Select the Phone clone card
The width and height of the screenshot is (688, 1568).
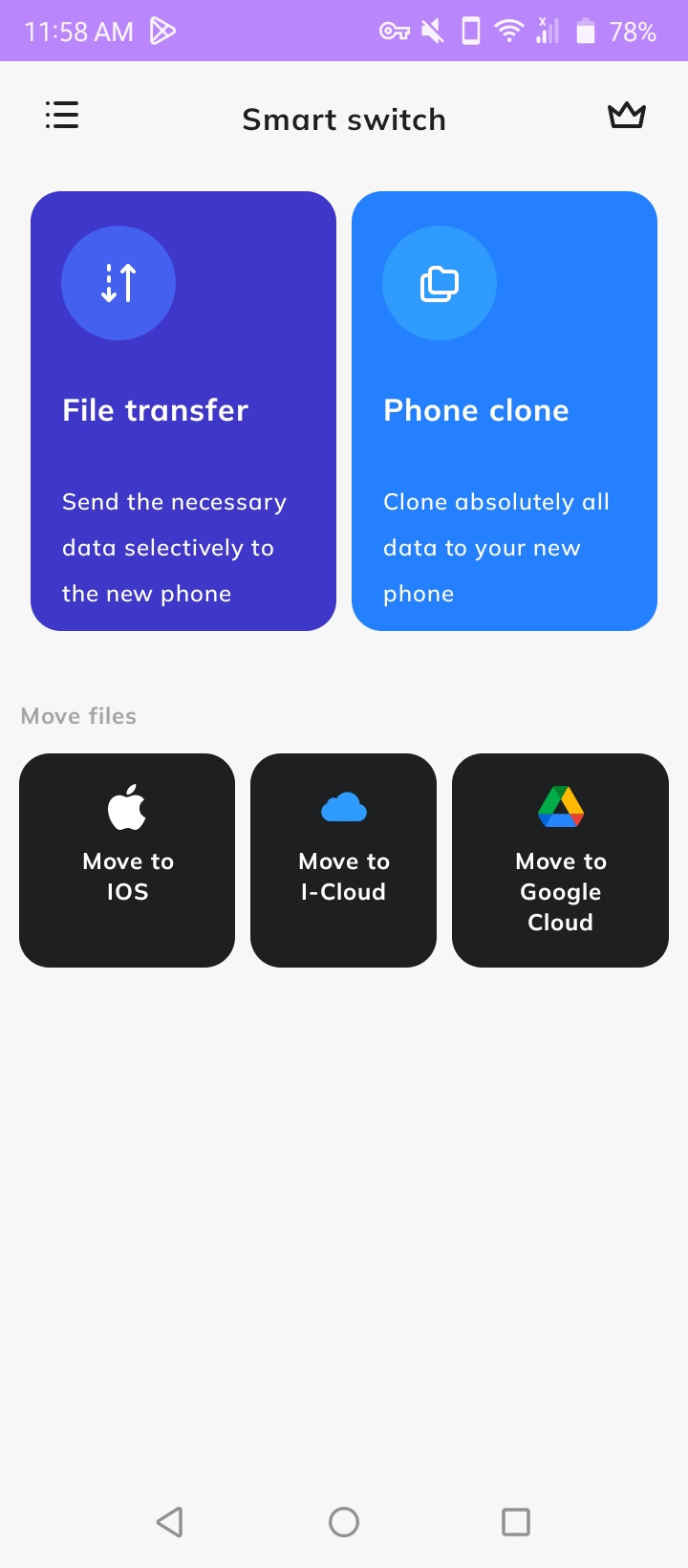(505, 411)
